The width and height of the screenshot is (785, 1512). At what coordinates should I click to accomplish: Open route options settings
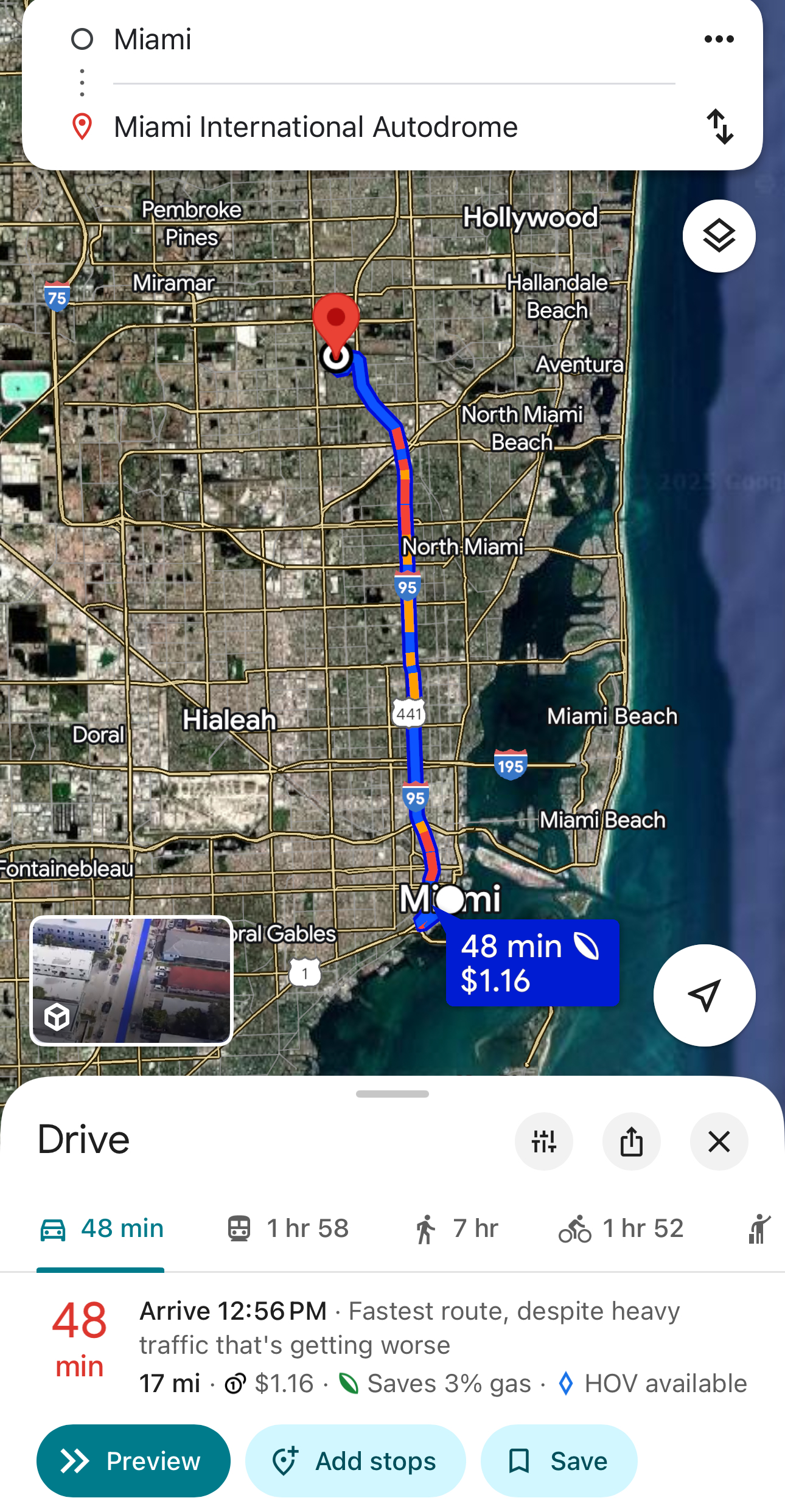tap(543, 1141)
